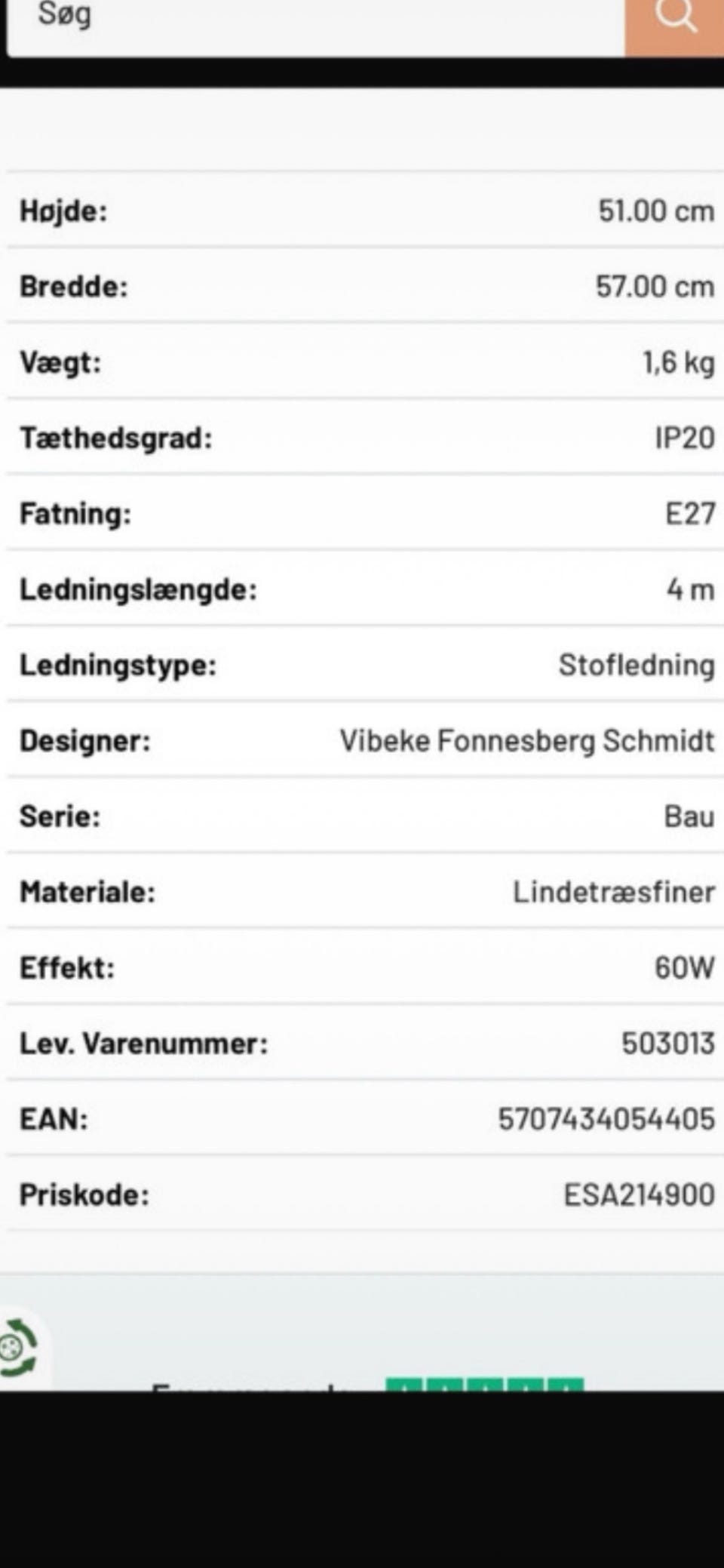Click designer Vibeke Fonnesberg Schmidt
Image resolution: width=724 pixels, height=1568 pixels.
click(x=528, y=741)
